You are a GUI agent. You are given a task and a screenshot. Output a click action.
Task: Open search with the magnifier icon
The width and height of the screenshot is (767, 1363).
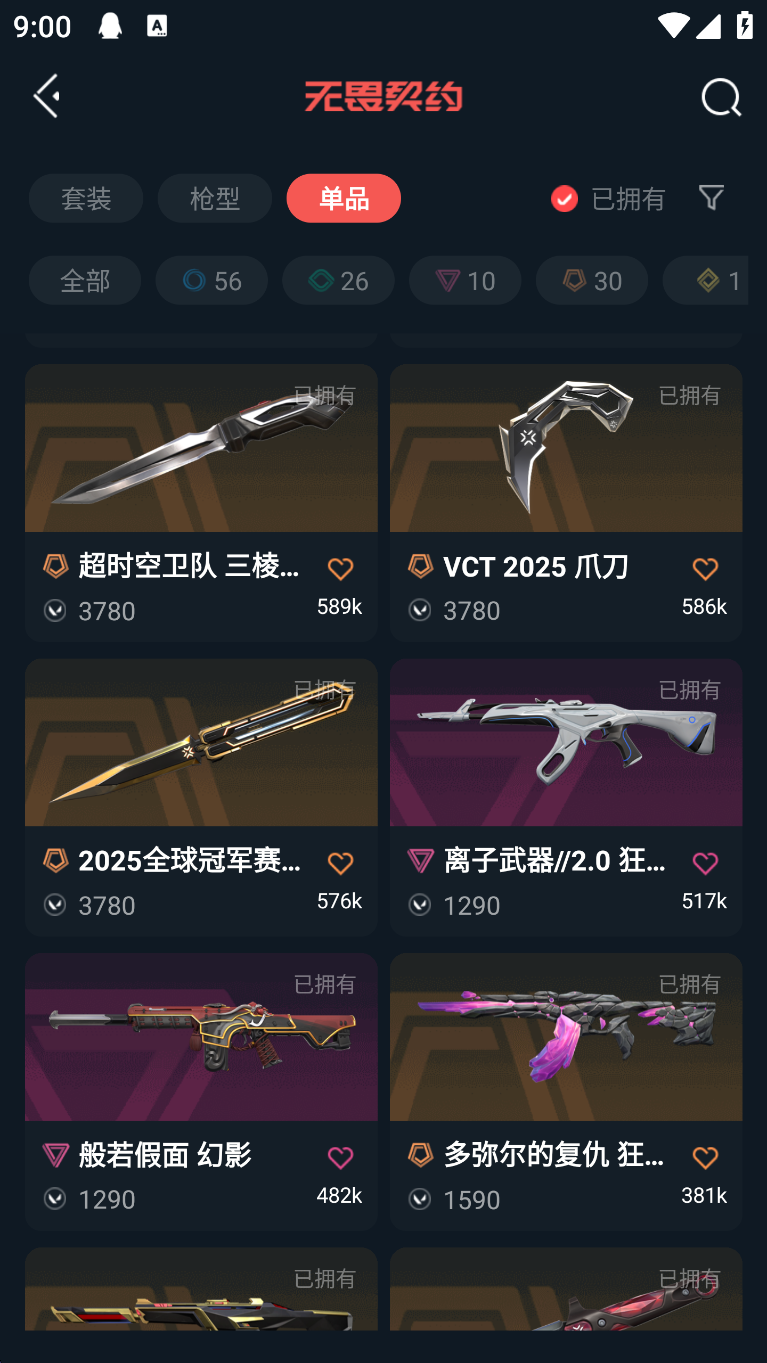click(x=720, y=97)
